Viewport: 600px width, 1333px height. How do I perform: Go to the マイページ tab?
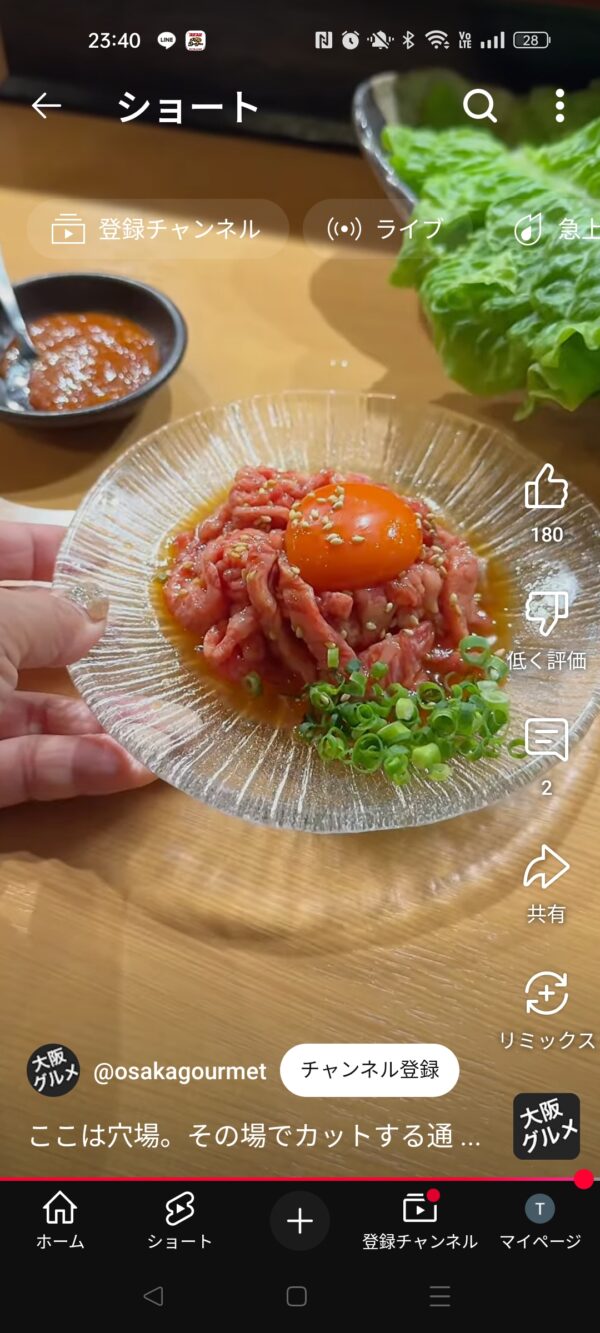(540, 1220)
